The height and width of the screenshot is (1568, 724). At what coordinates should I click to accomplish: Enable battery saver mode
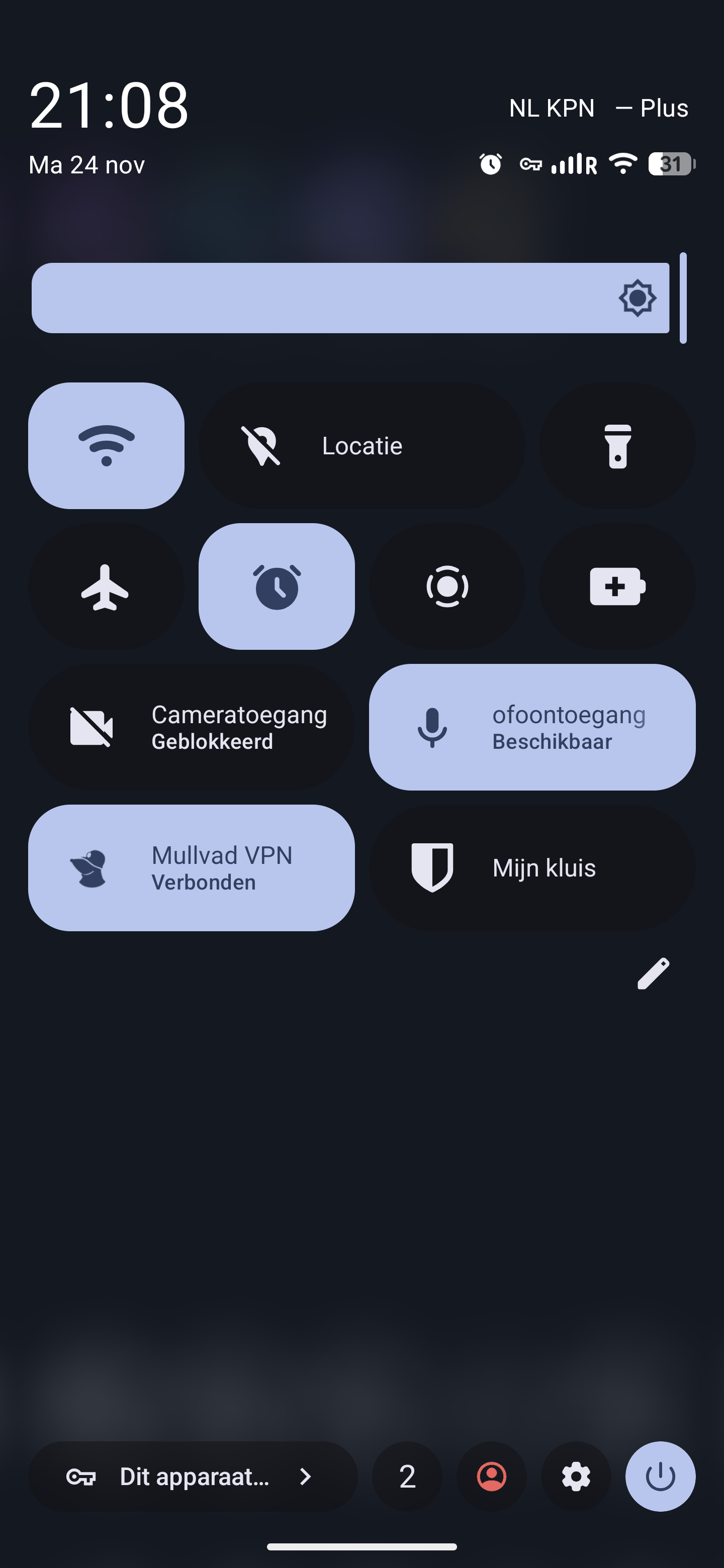coord(617,585)
